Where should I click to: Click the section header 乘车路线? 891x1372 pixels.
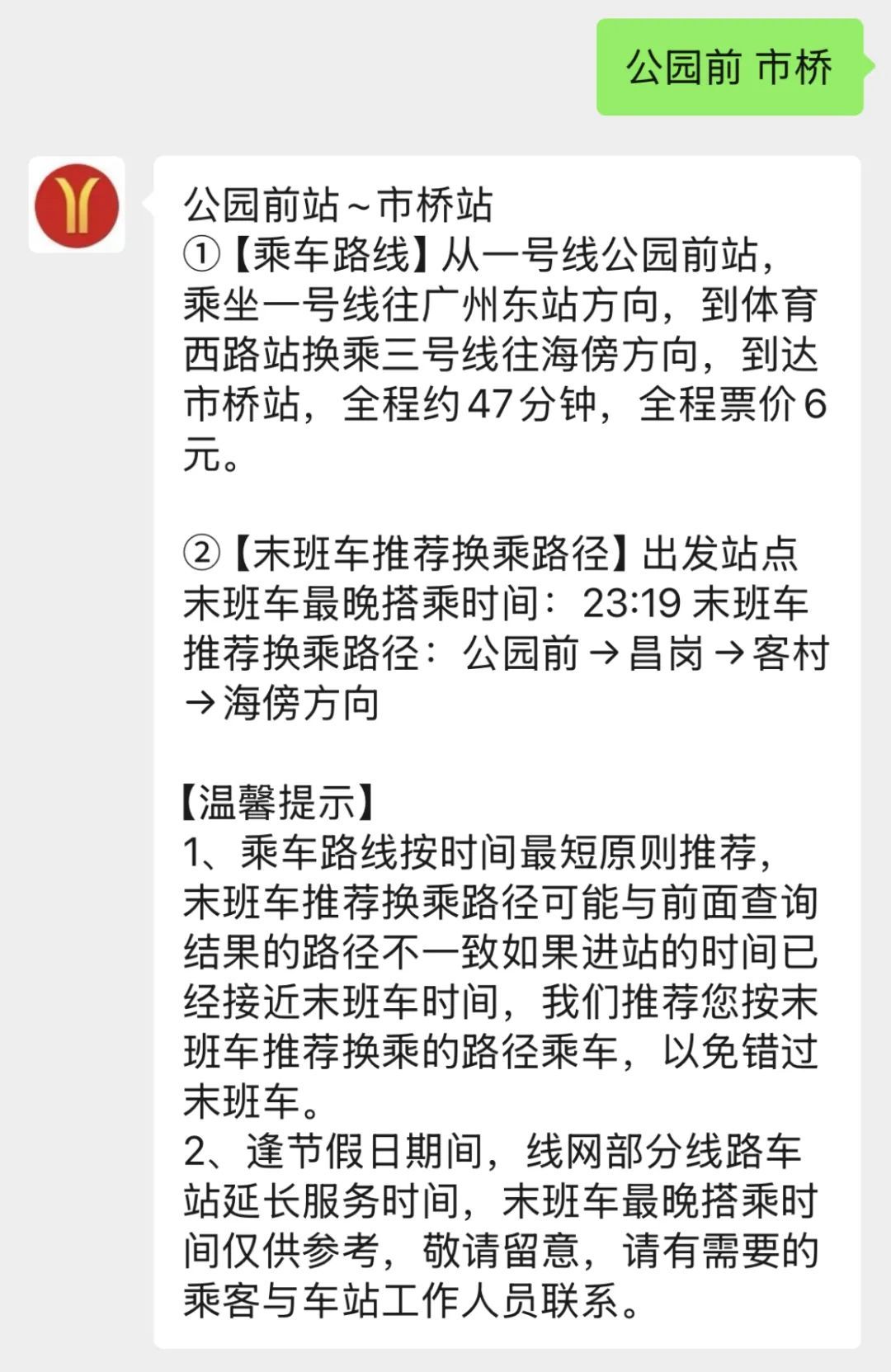330,256
